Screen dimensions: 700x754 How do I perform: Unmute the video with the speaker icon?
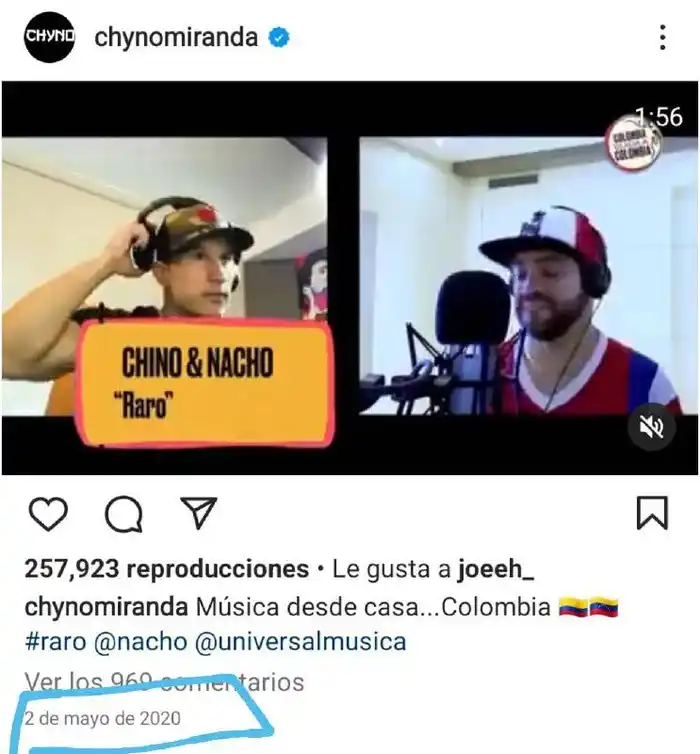tap(652, 428)
